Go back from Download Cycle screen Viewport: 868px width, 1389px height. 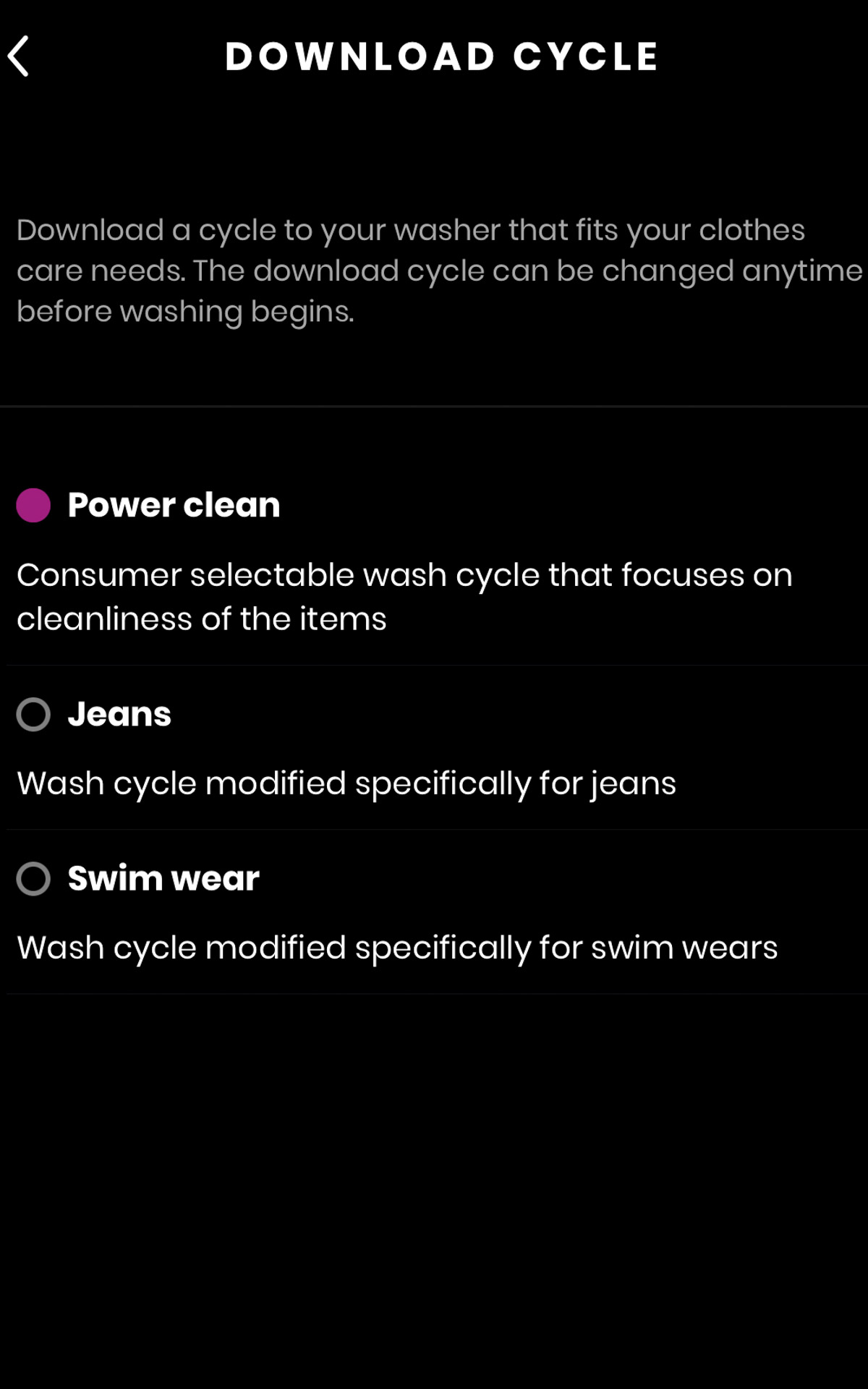click(19, 56)
